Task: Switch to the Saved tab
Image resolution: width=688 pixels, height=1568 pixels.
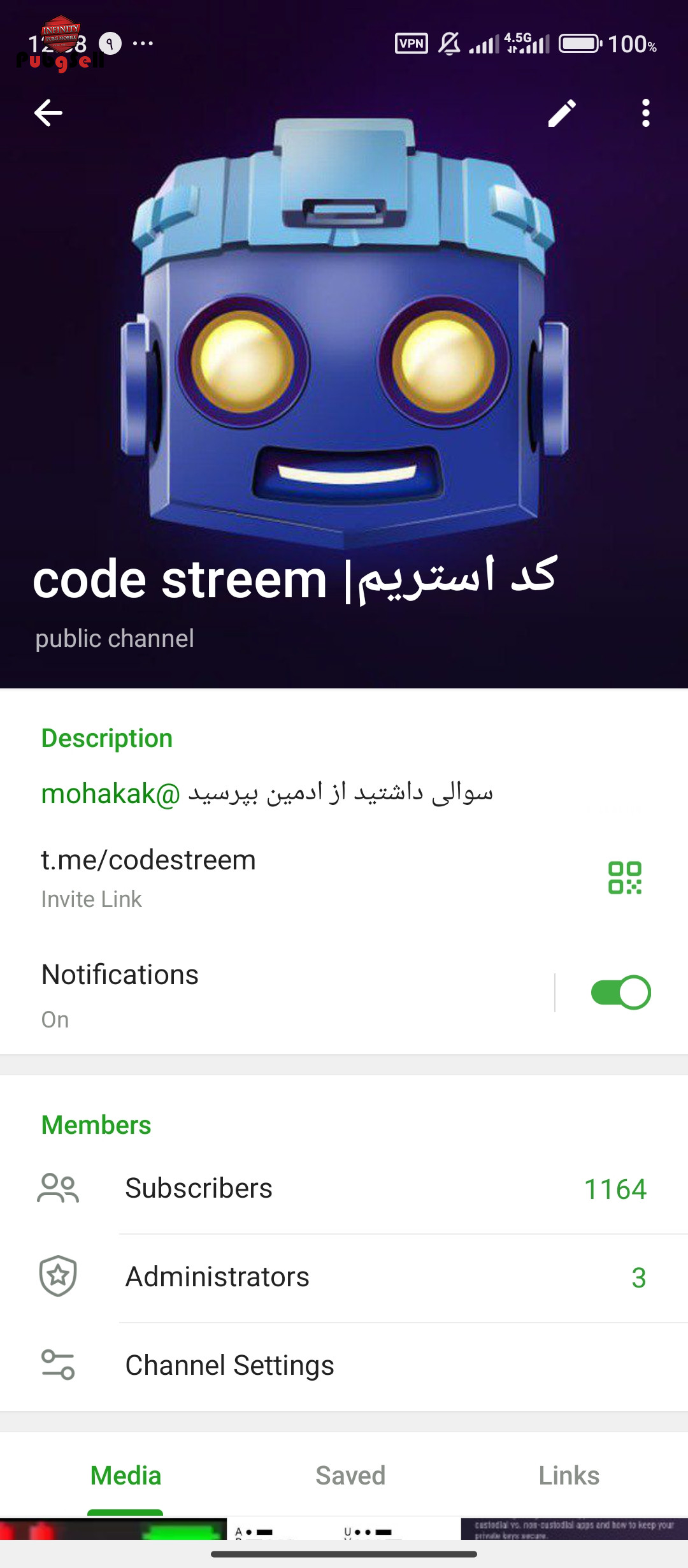Action: [x=350, y=1476]
